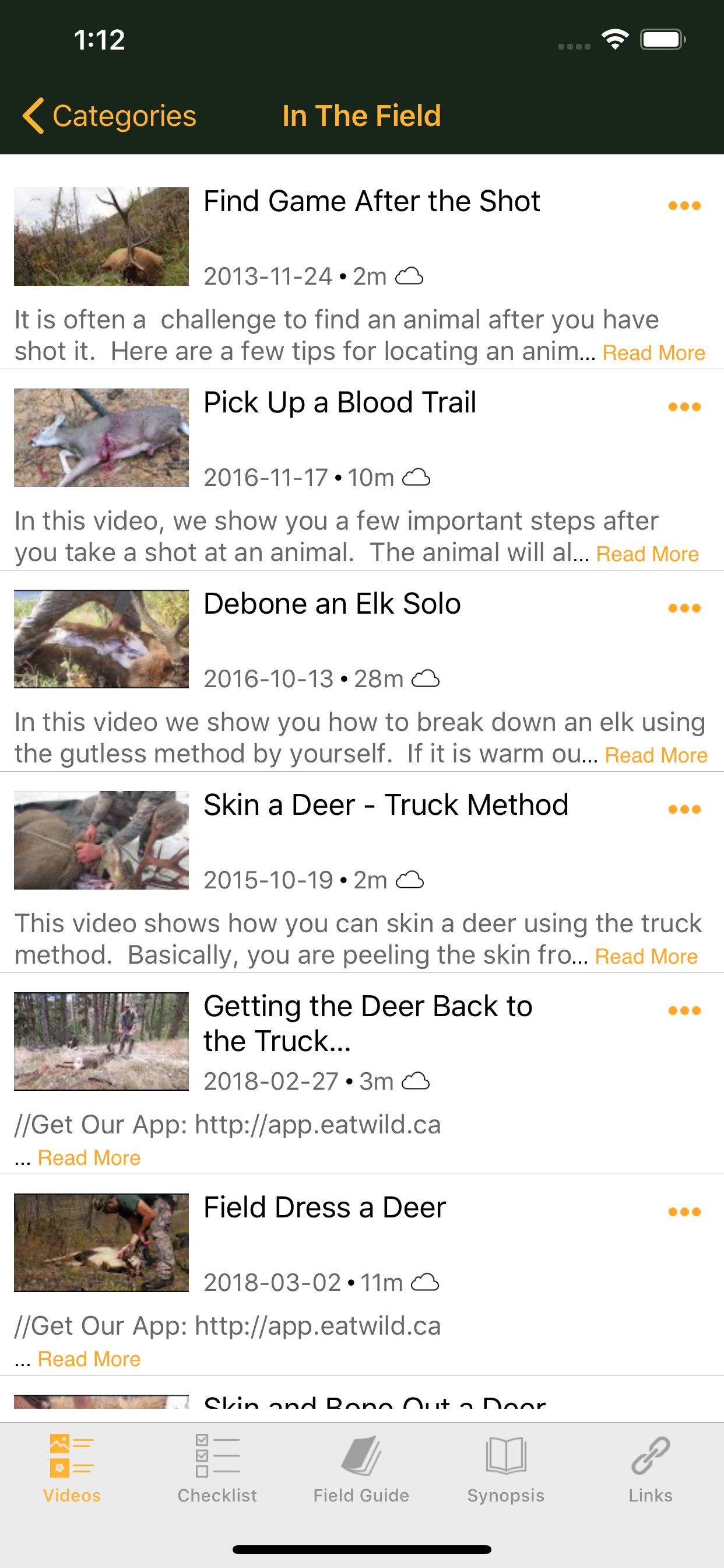Tap the In The Field title
The height and width of the screenshot is (1568, 724).
coord(362,115)
